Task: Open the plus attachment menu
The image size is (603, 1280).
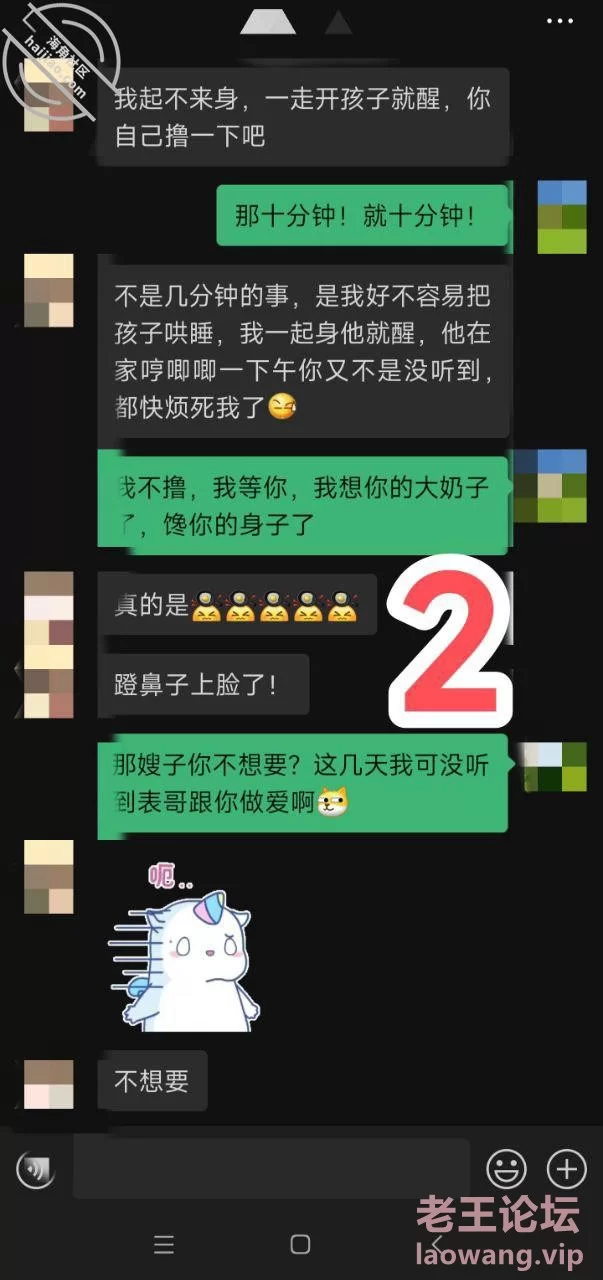Action: [x=566, y=1167]
